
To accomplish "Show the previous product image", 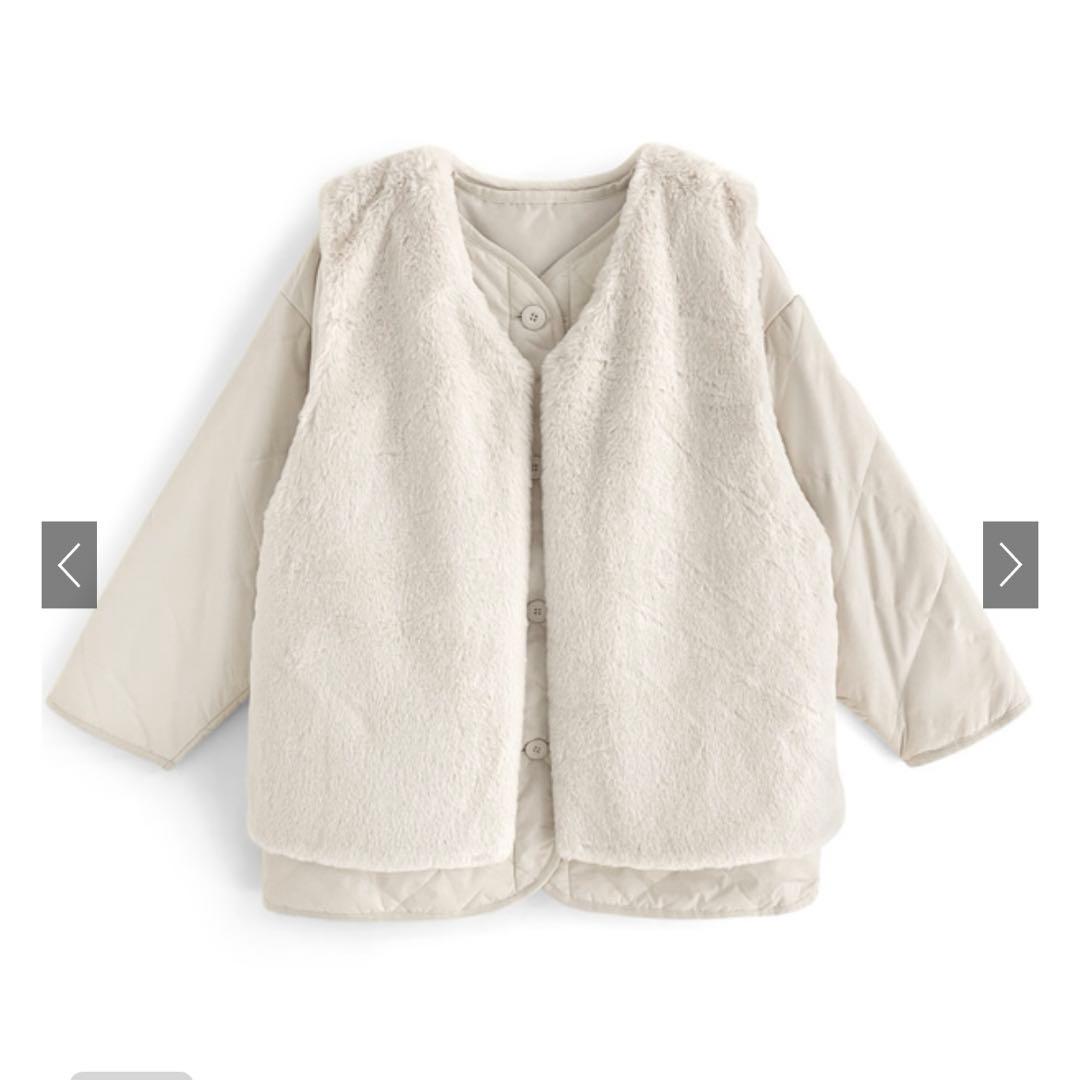I will coord(69,565).
